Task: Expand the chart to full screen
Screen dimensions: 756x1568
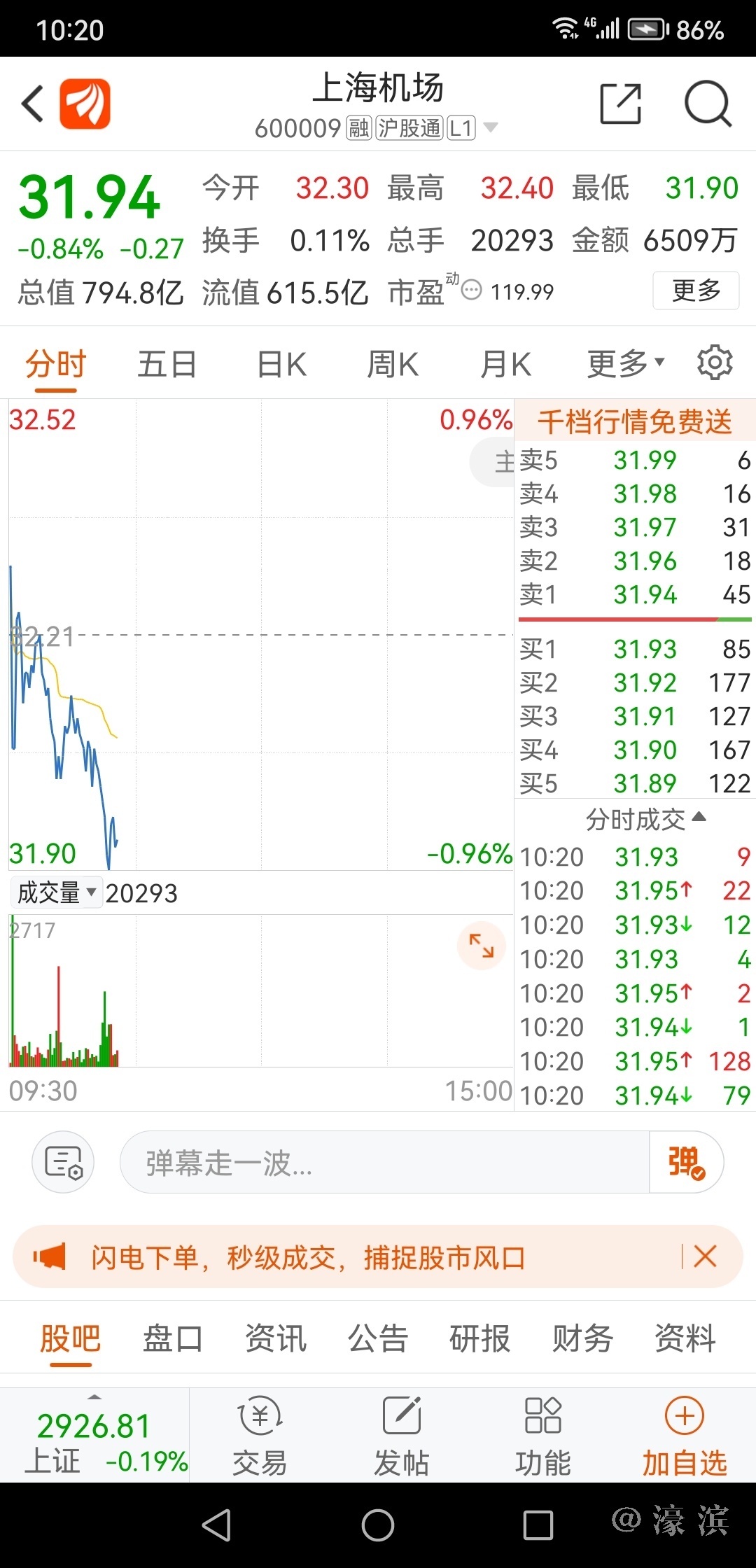Action: point(482,946)
